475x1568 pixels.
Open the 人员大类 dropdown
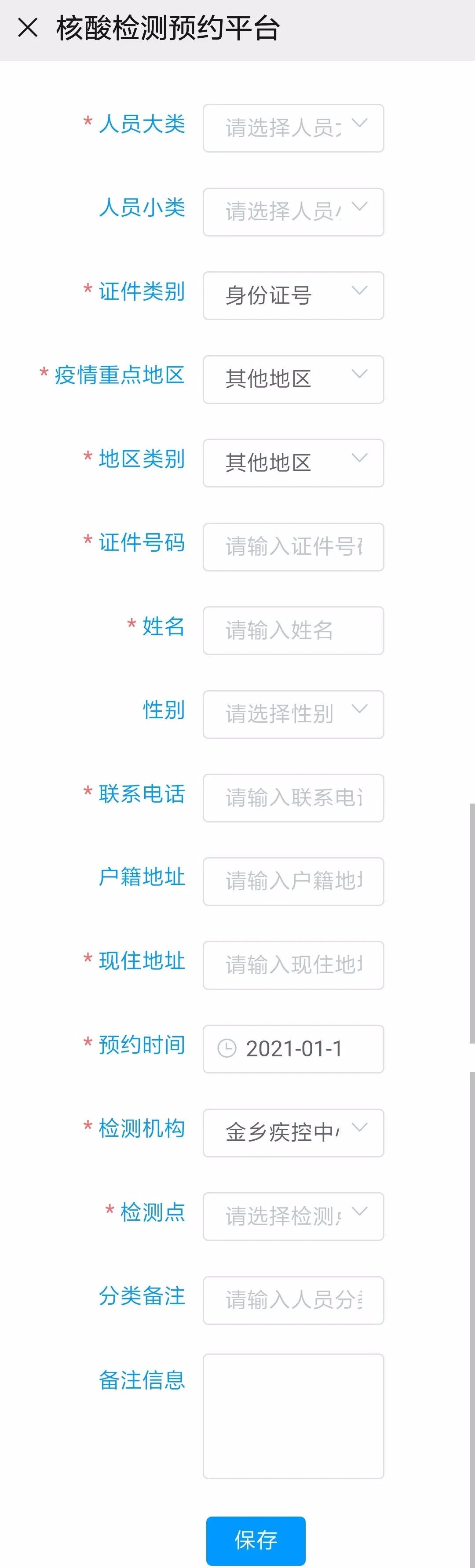tap(293, 128)
